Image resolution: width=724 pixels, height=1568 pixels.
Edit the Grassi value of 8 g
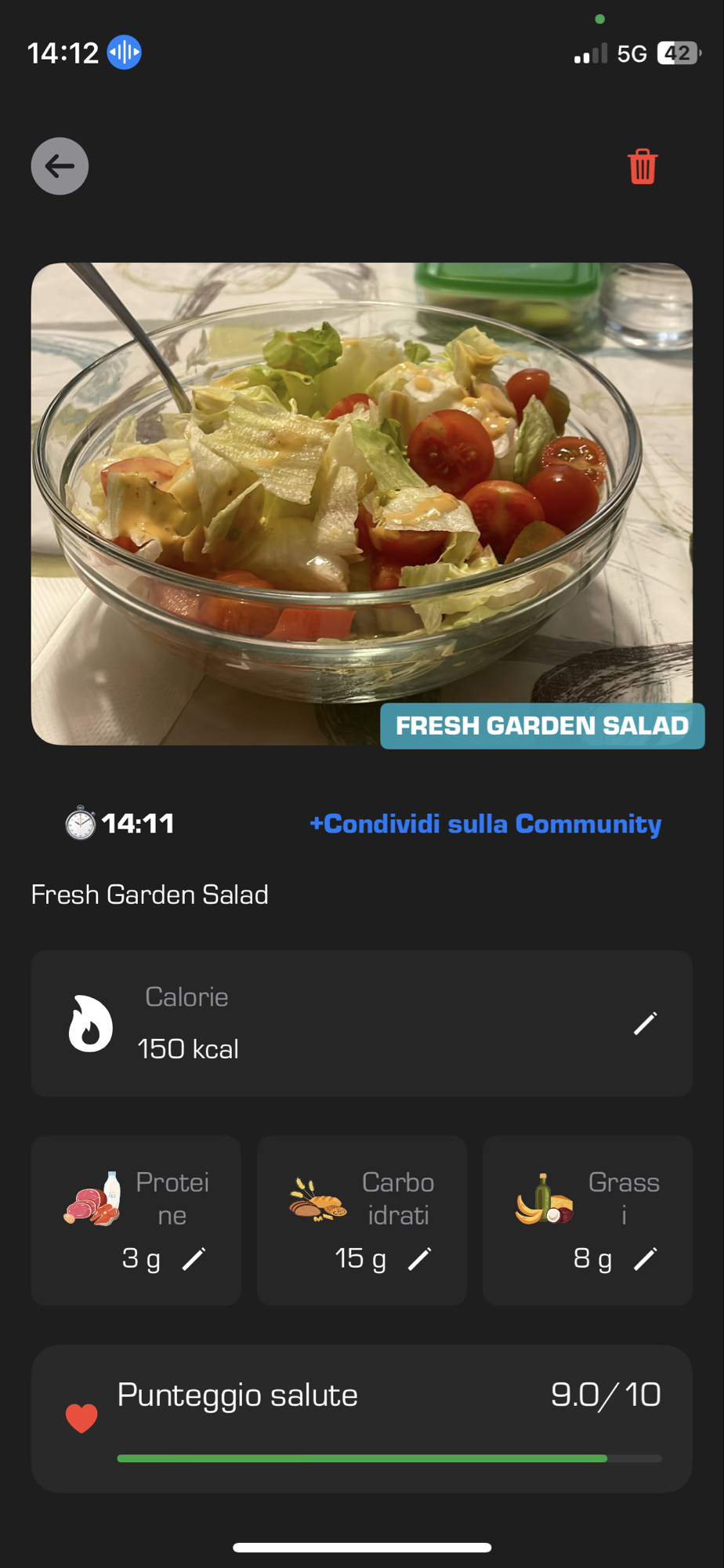point(645,1258)
